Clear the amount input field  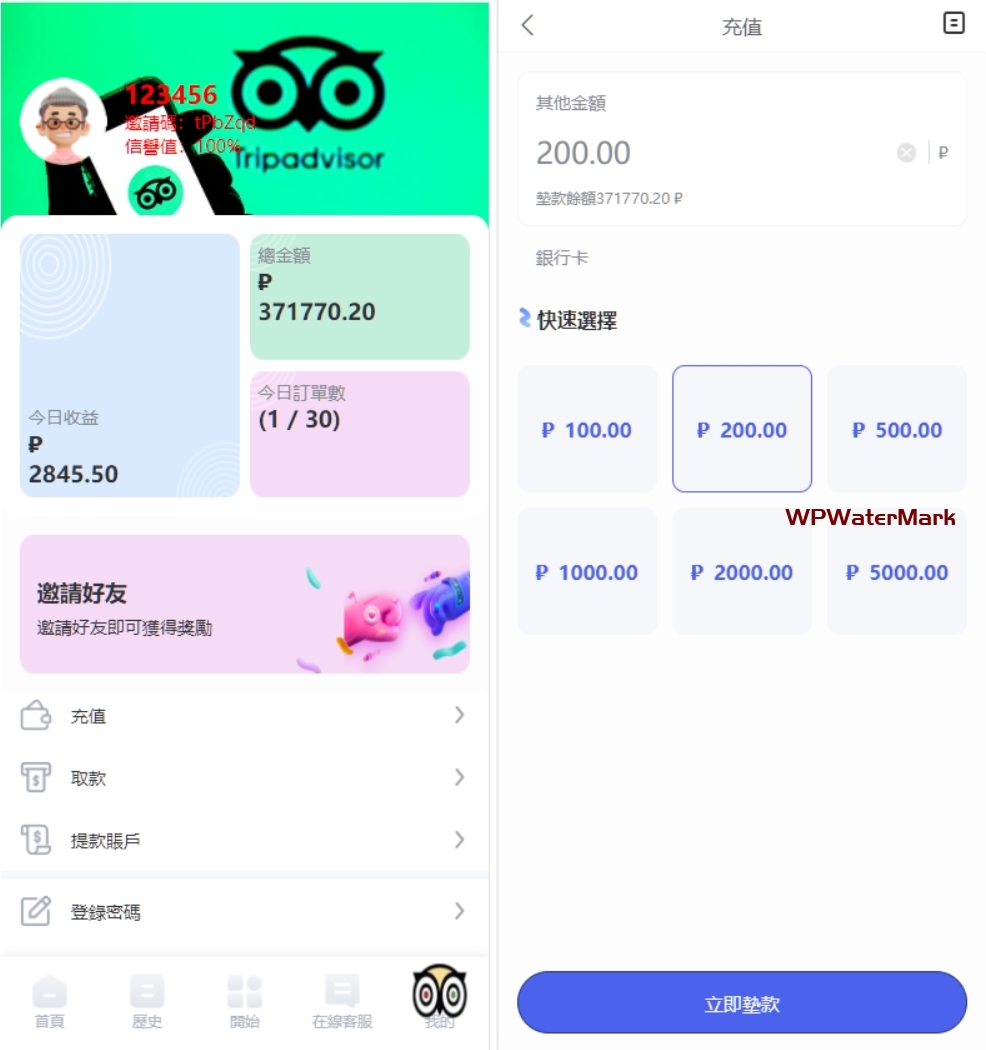[x=906, y=153]
